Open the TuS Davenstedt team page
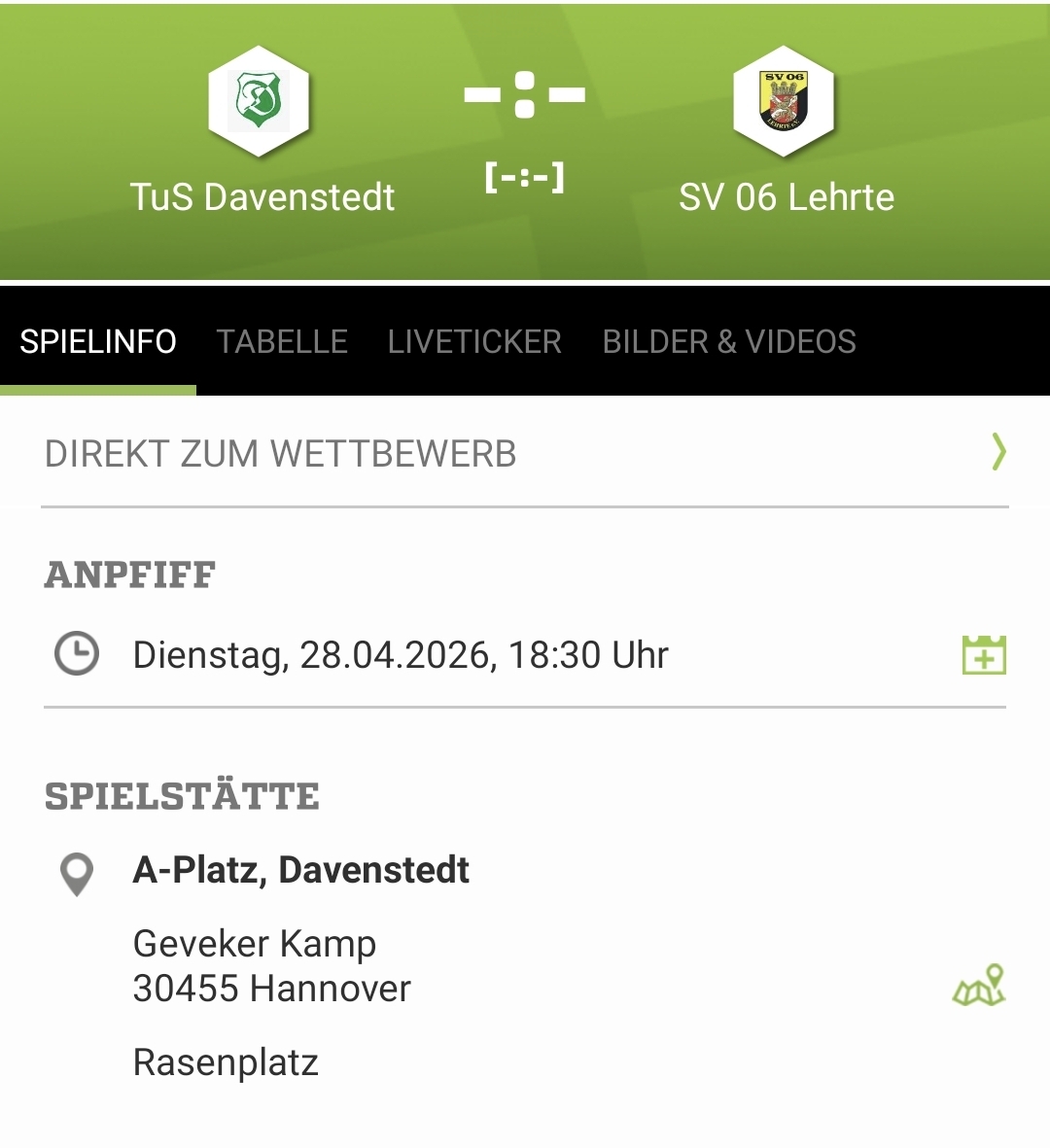The height and width of the screenshot is (1148, 1050). (x=261, y=102)
